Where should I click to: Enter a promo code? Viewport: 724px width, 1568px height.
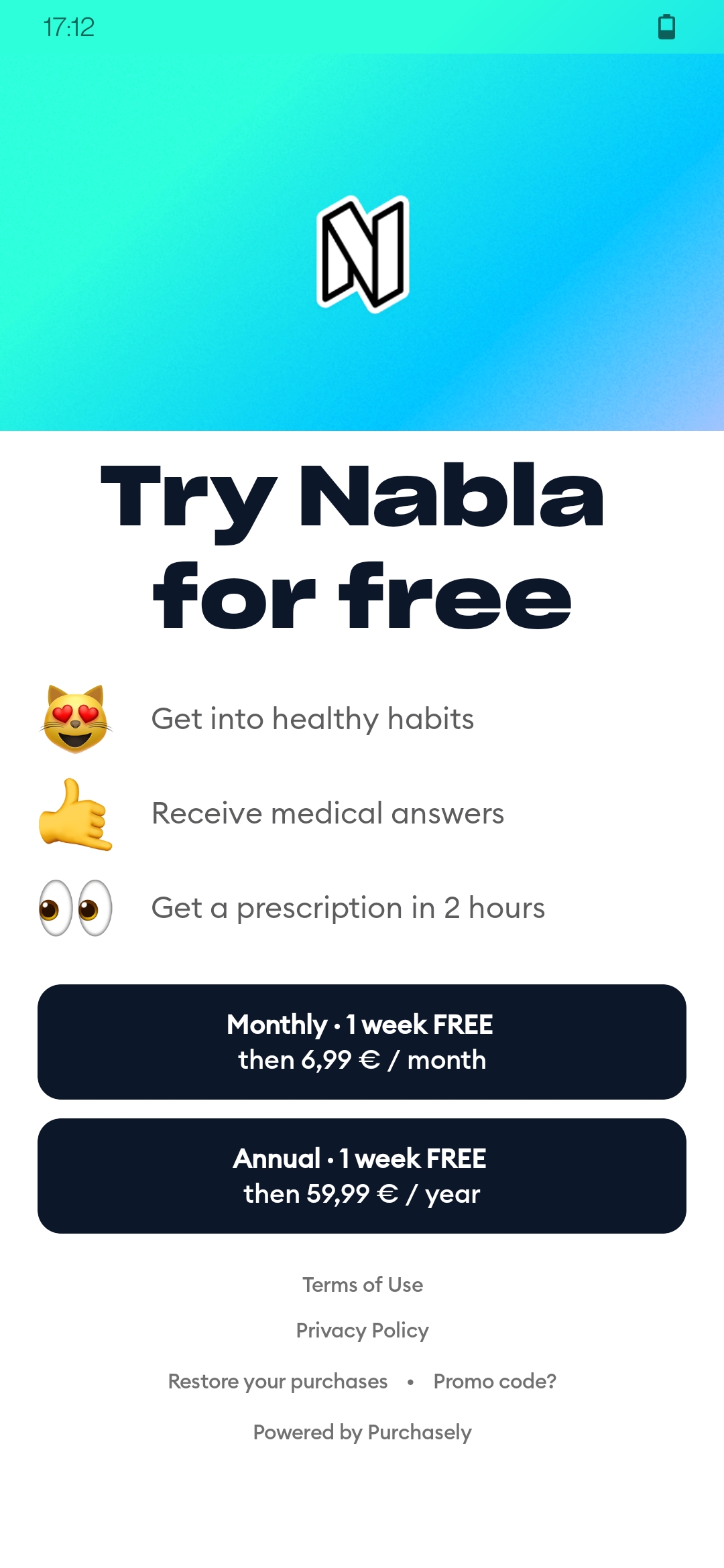click(x=495, y=1381)
